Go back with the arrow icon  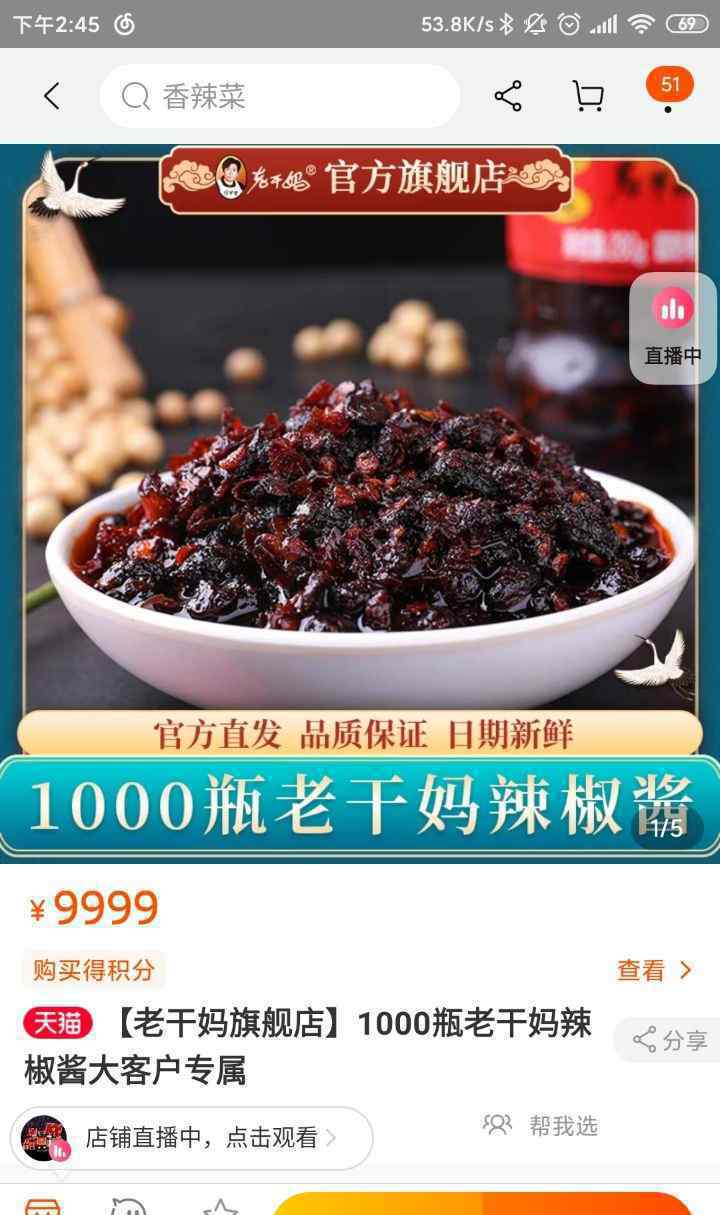tap(52, 96)
